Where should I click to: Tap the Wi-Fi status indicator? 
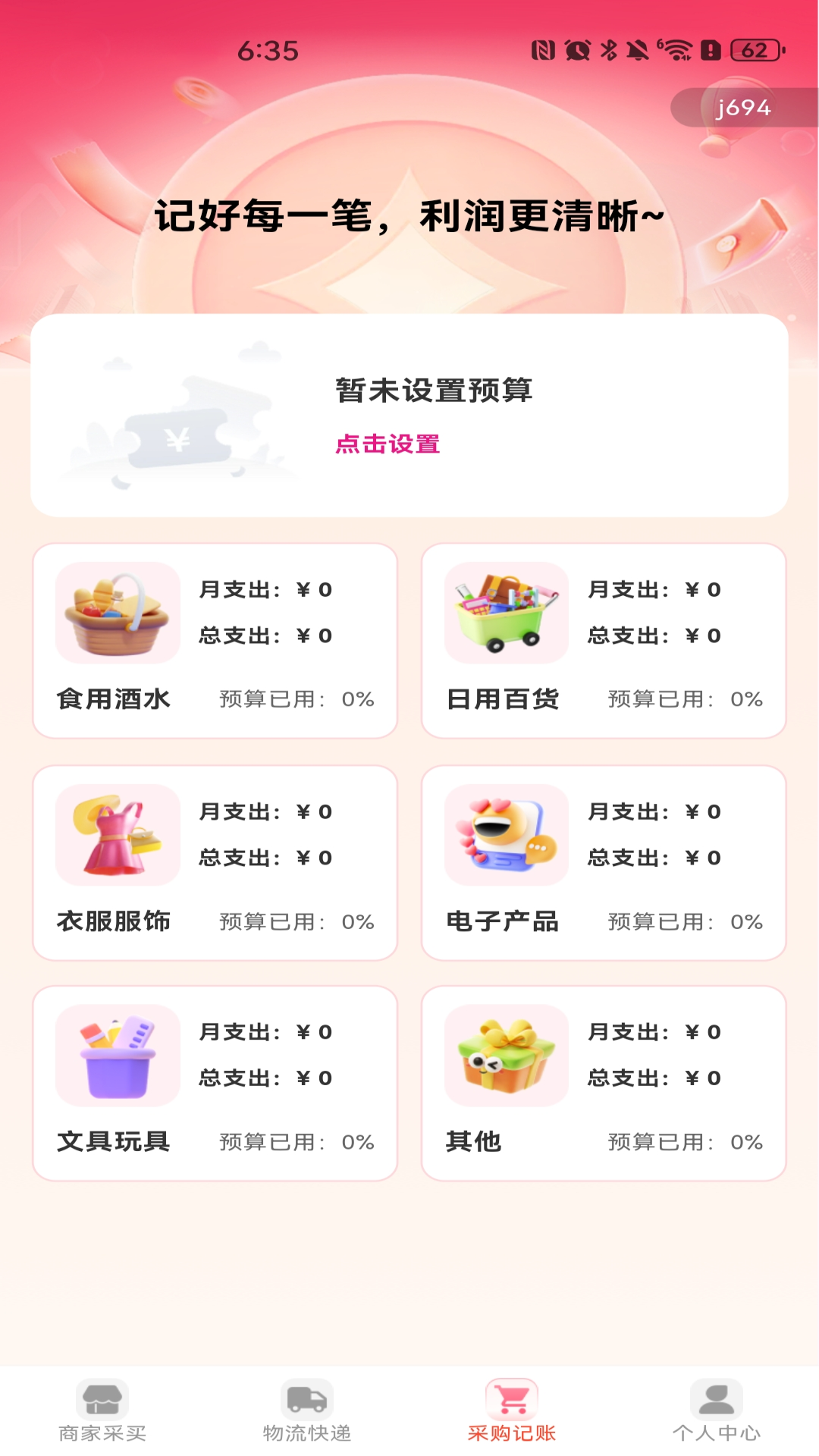click(676, 49)
